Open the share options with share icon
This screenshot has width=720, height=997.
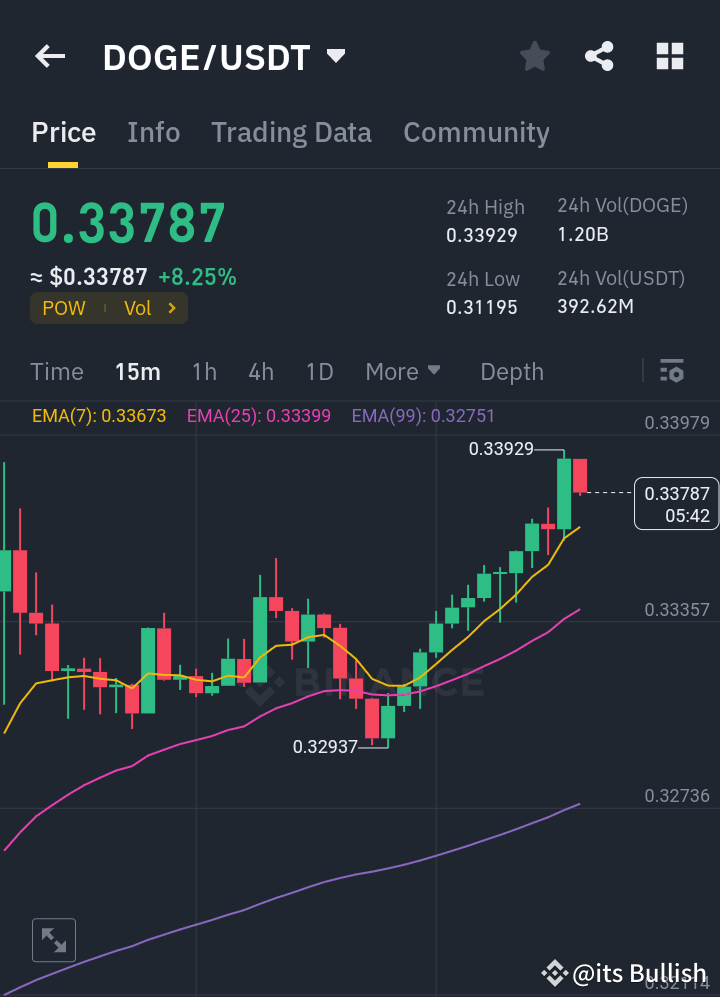599,57
